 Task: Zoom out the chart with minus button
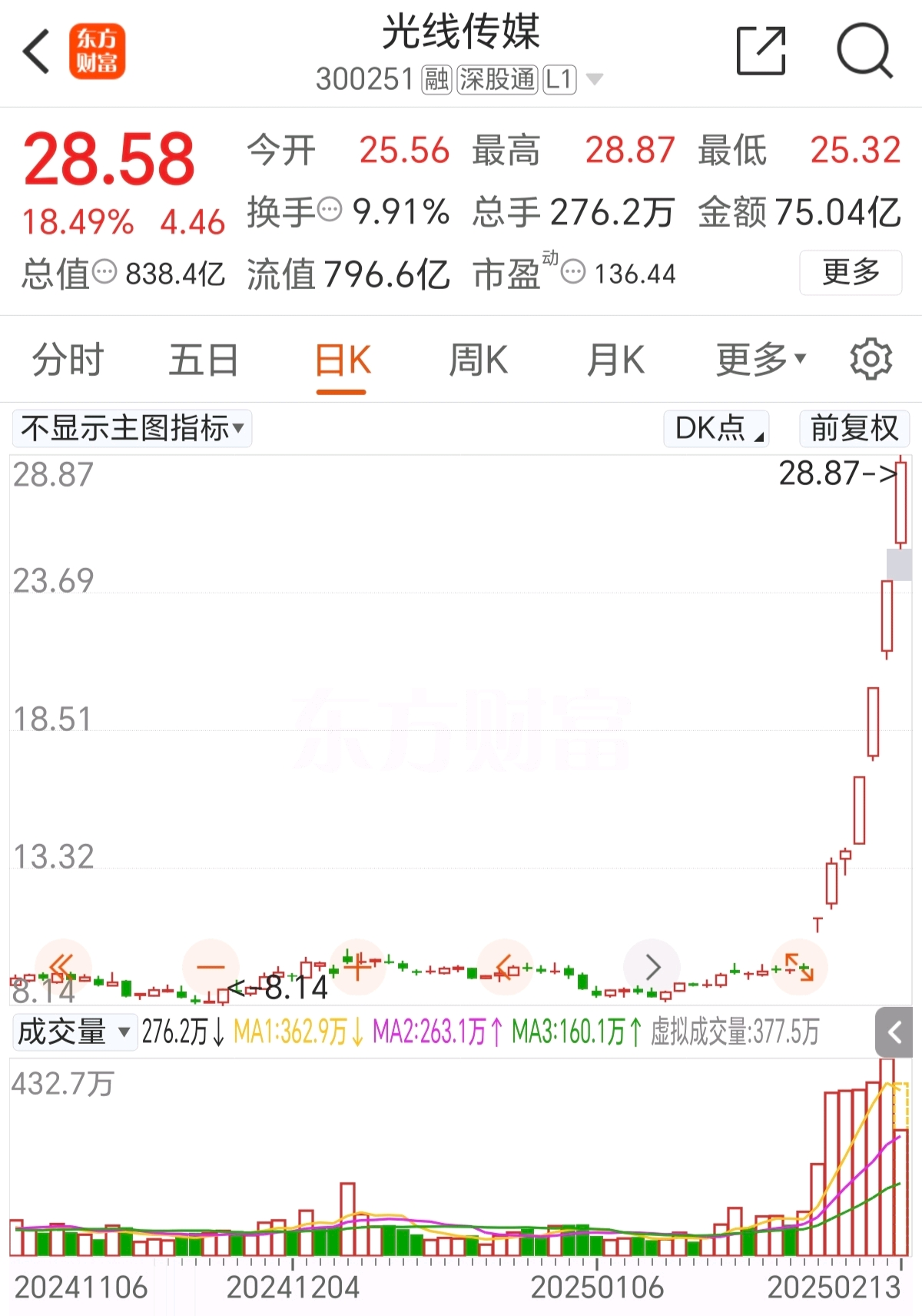211,967
